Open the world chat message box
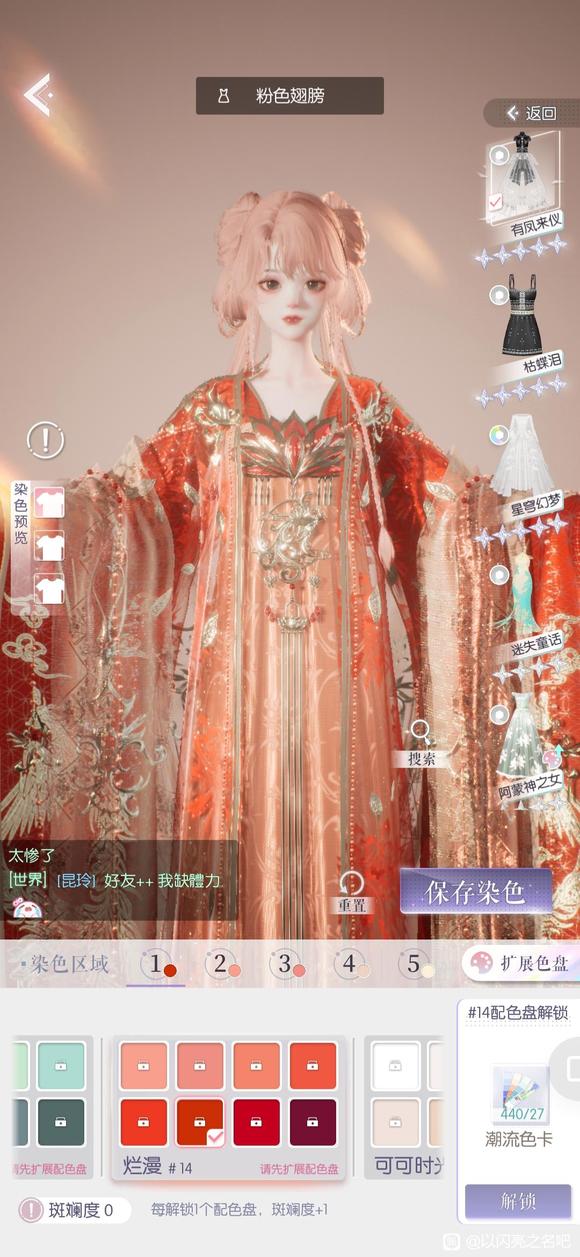 [x=120, y=880]
